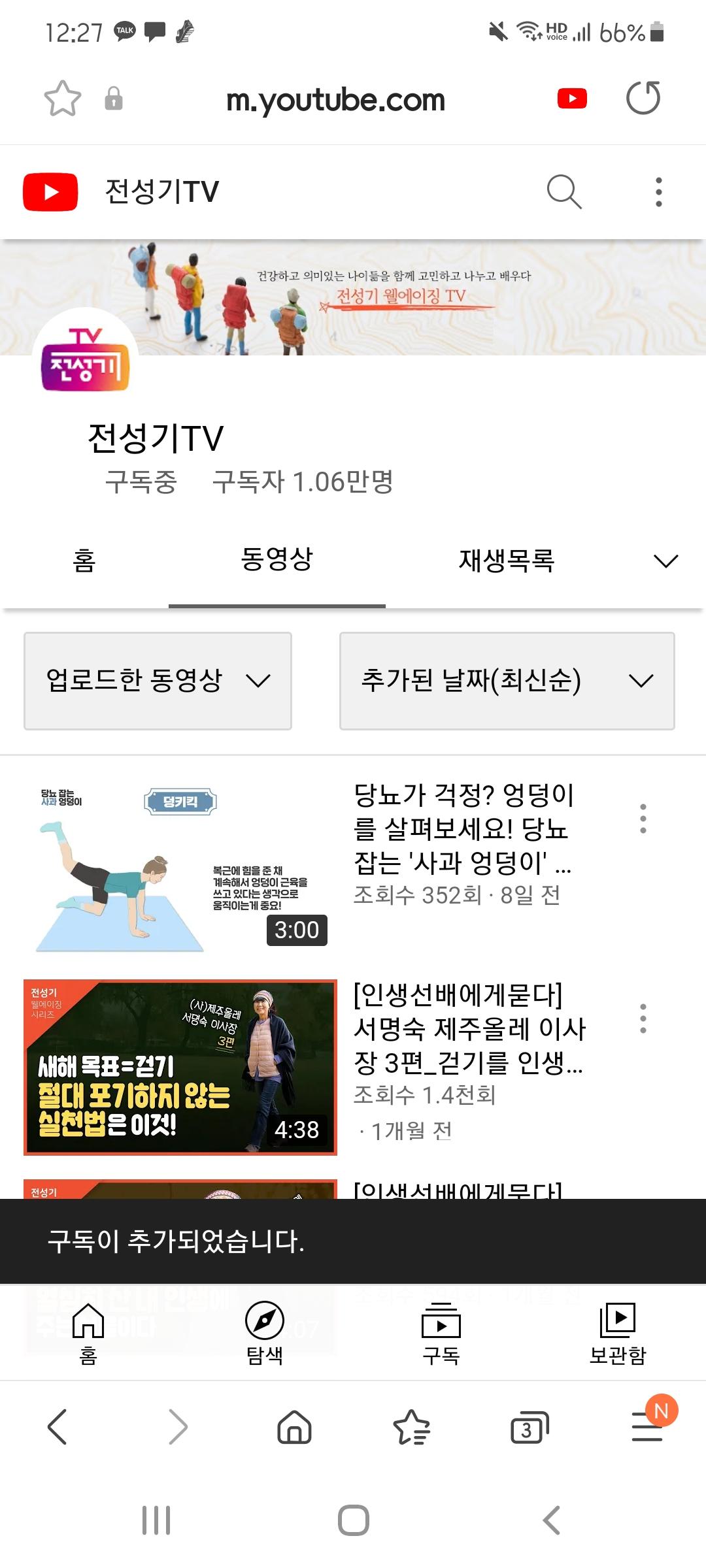The width and height of the screenshot is (706, 1568).
Task: Switch to the 홈 channel tab
Action: coord(84,561)
